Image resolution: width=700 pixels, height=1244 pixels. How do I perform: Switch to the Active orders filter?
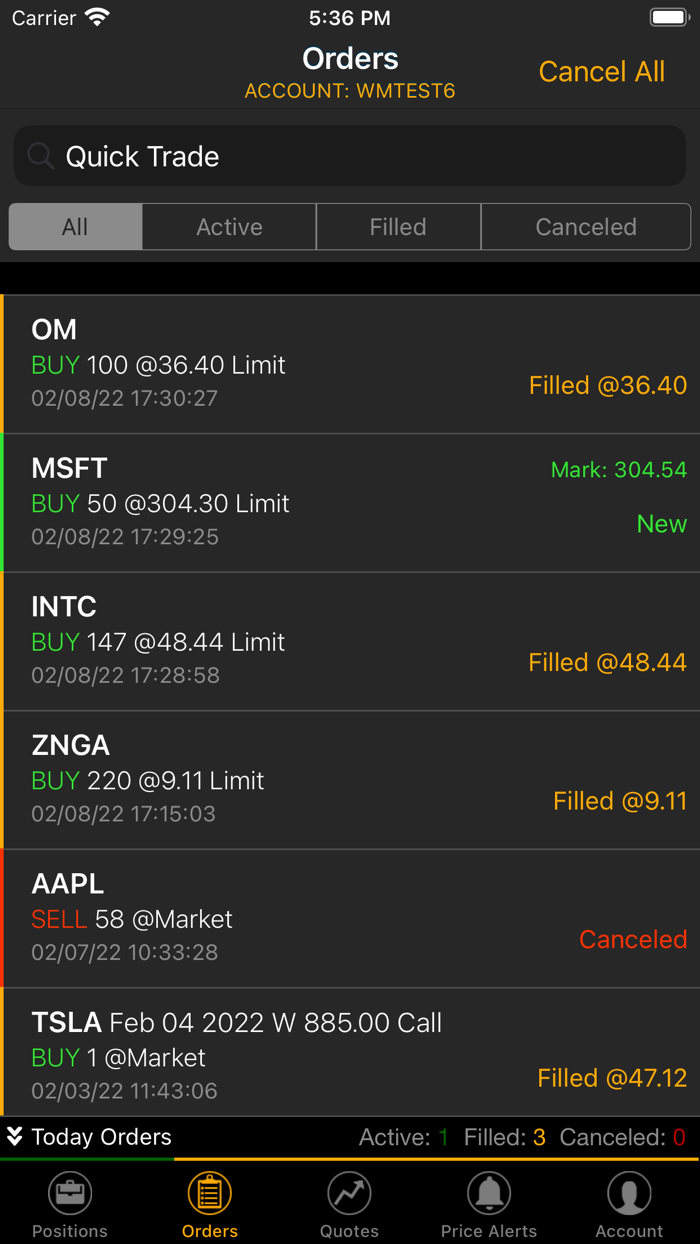229,227
